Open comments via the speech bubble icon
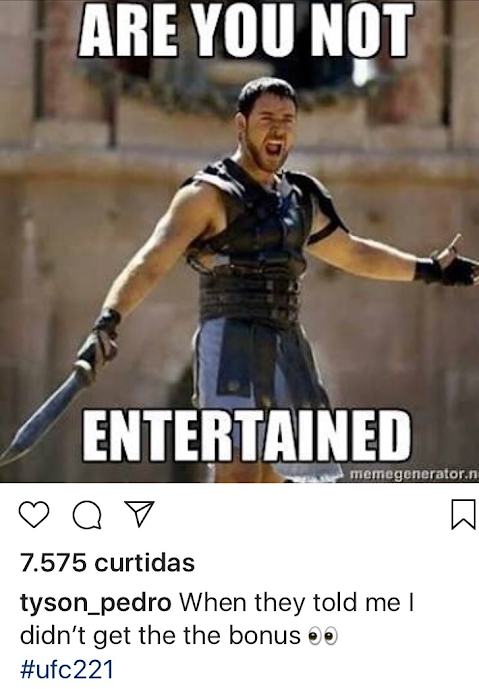This screenshot has width=479, height=689. (87, 515)
